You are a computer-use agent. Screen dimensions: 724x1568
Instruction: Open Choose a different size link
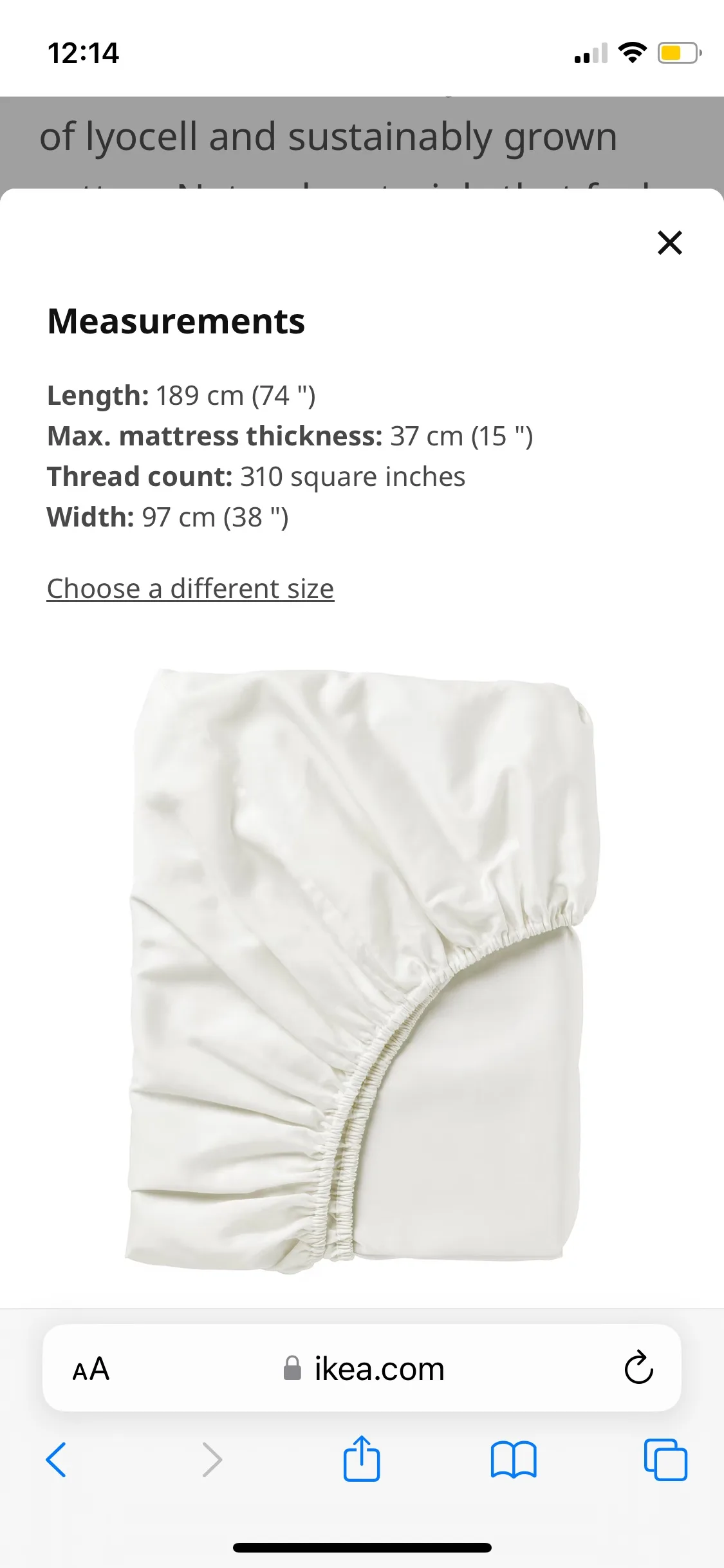coord(190,588)
